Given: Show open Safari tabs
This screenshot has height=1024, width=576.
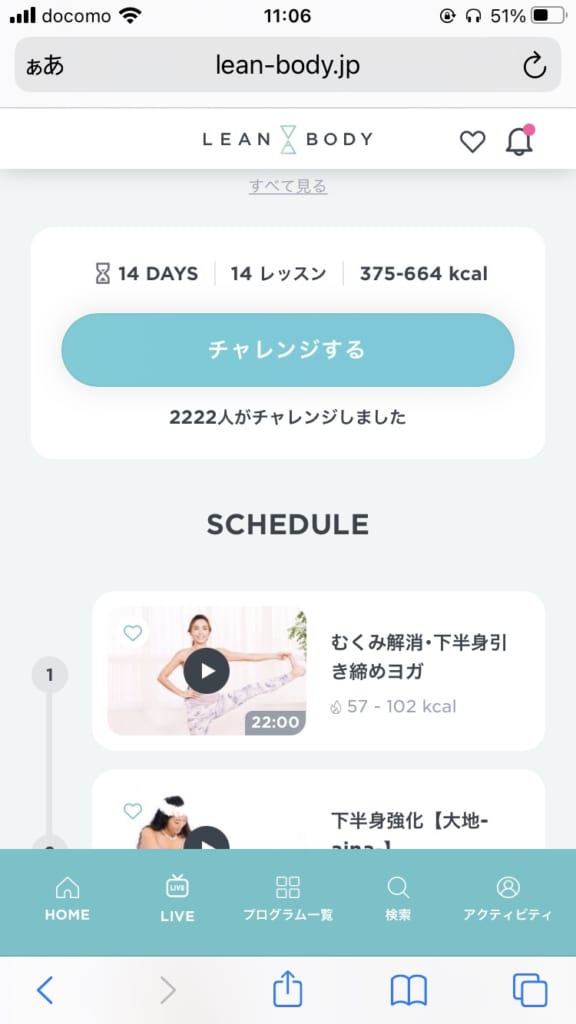Looking at the screenshot, I should pyautogui.click(x=530, y=990).
